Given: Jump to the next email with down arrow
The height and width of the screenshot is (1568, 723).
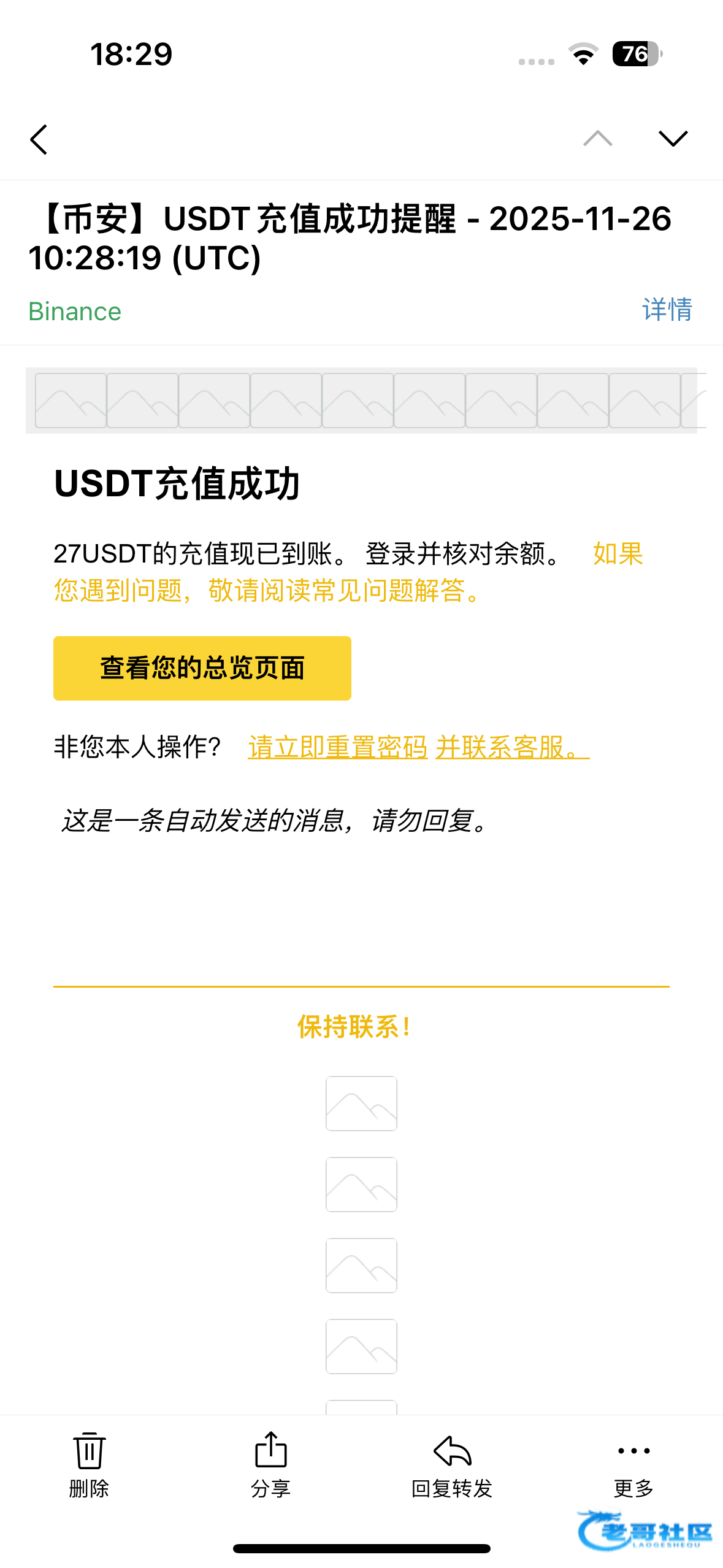Looking at the screenshot, I should 673,139.
